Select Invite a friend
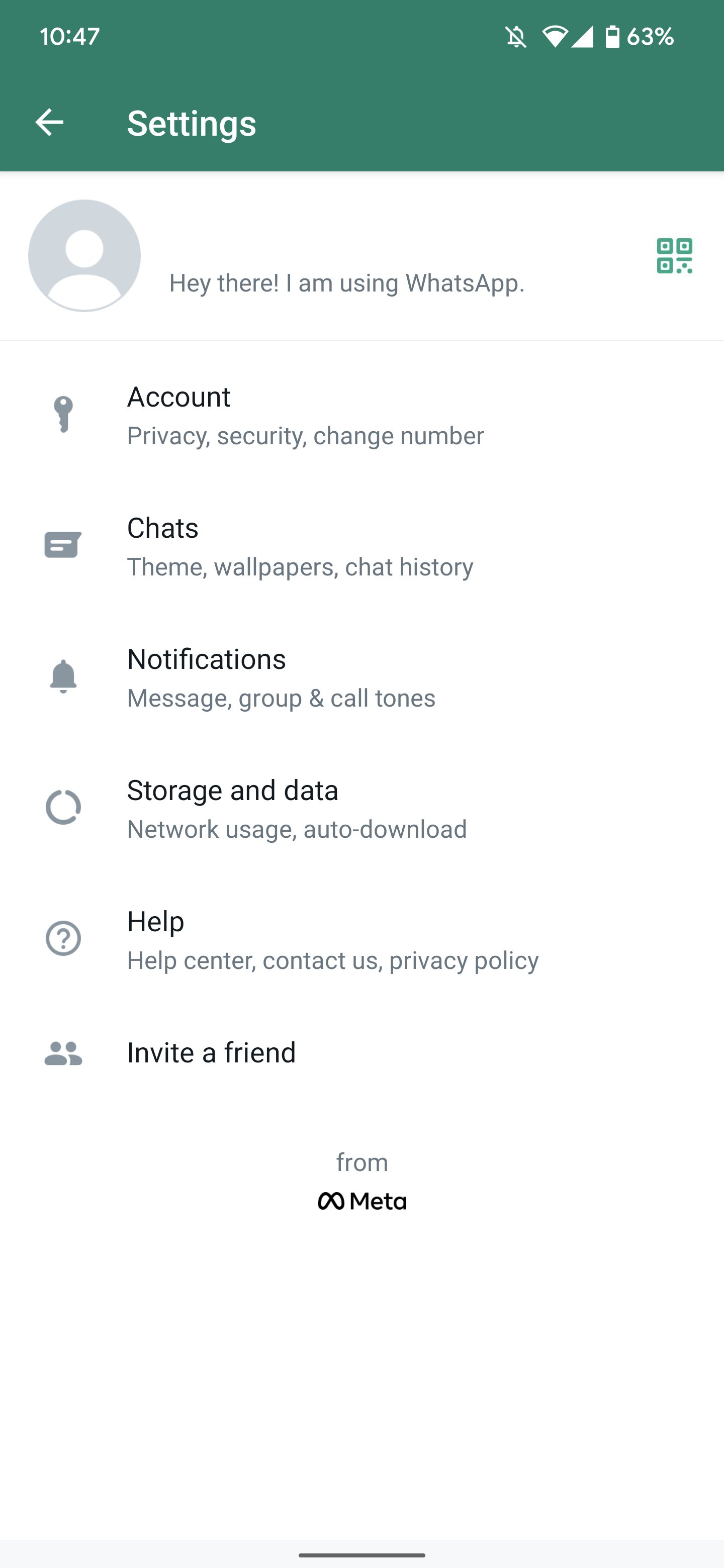 coord(361,1053)
